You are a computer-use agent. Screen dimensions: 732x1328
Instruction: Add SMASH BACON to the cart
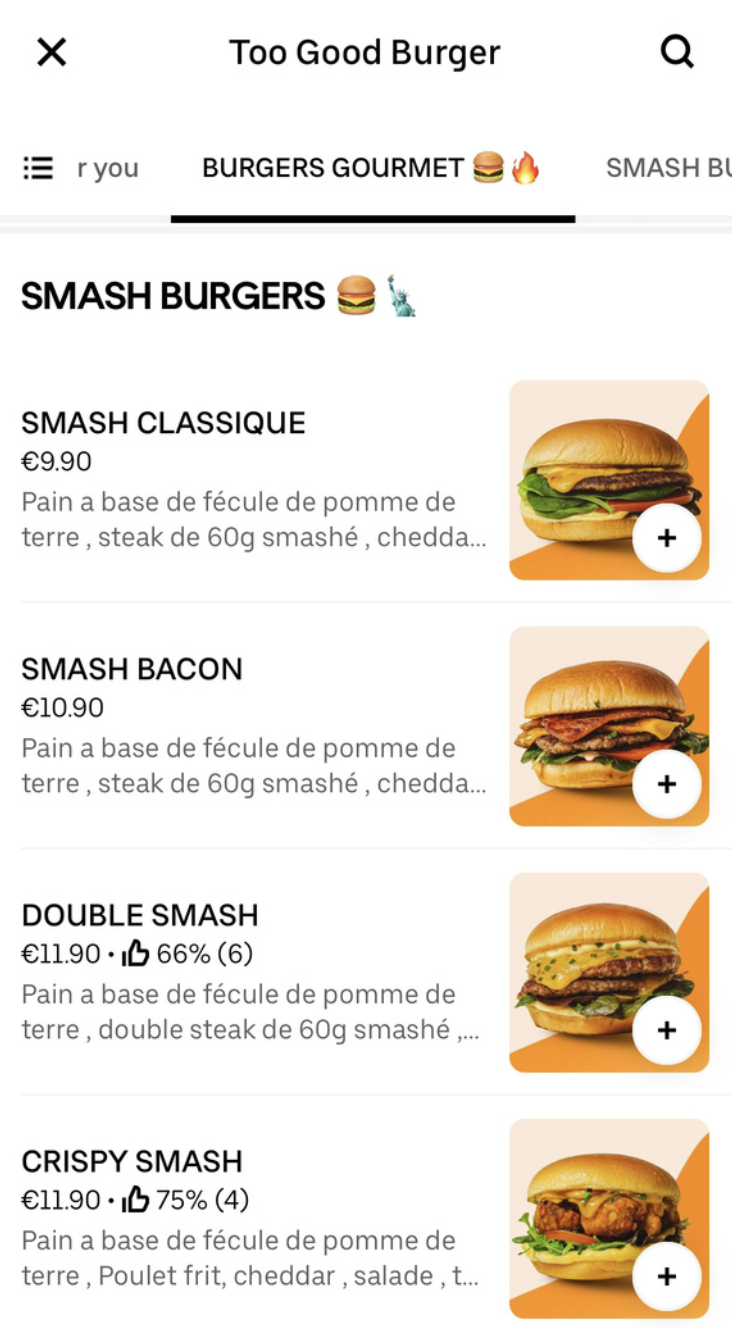(x=667, y=784)
